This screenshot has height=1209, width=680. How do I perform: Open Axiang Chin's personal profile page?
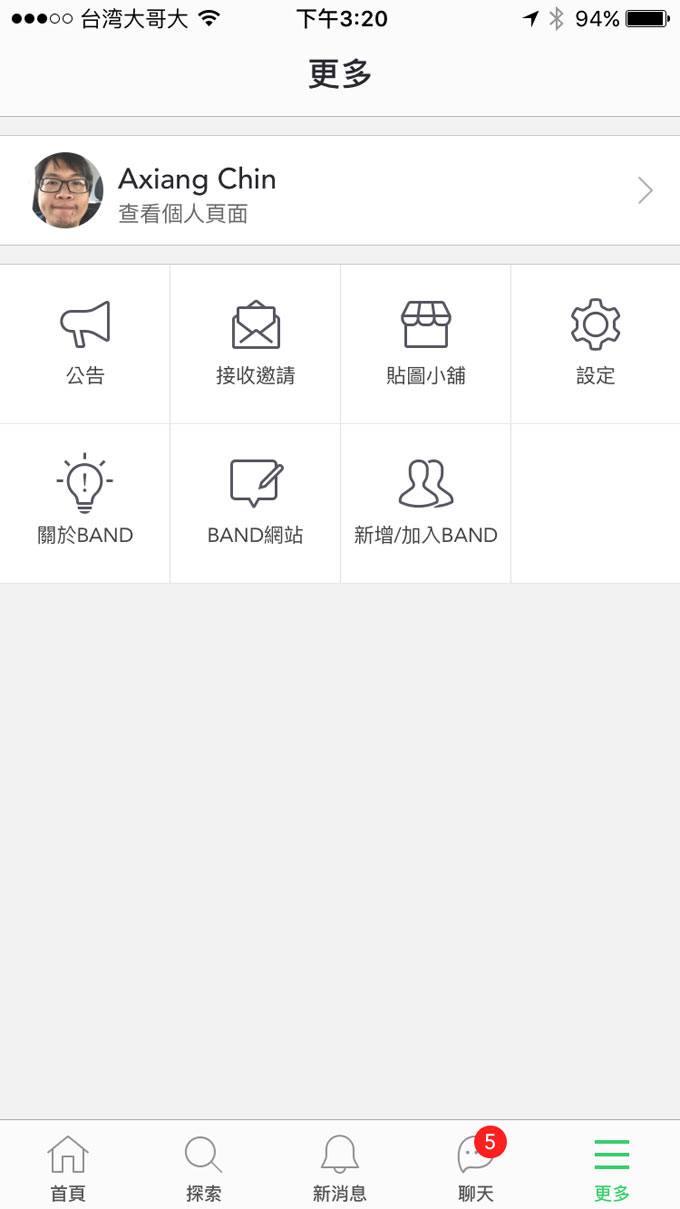click(340, 191)
